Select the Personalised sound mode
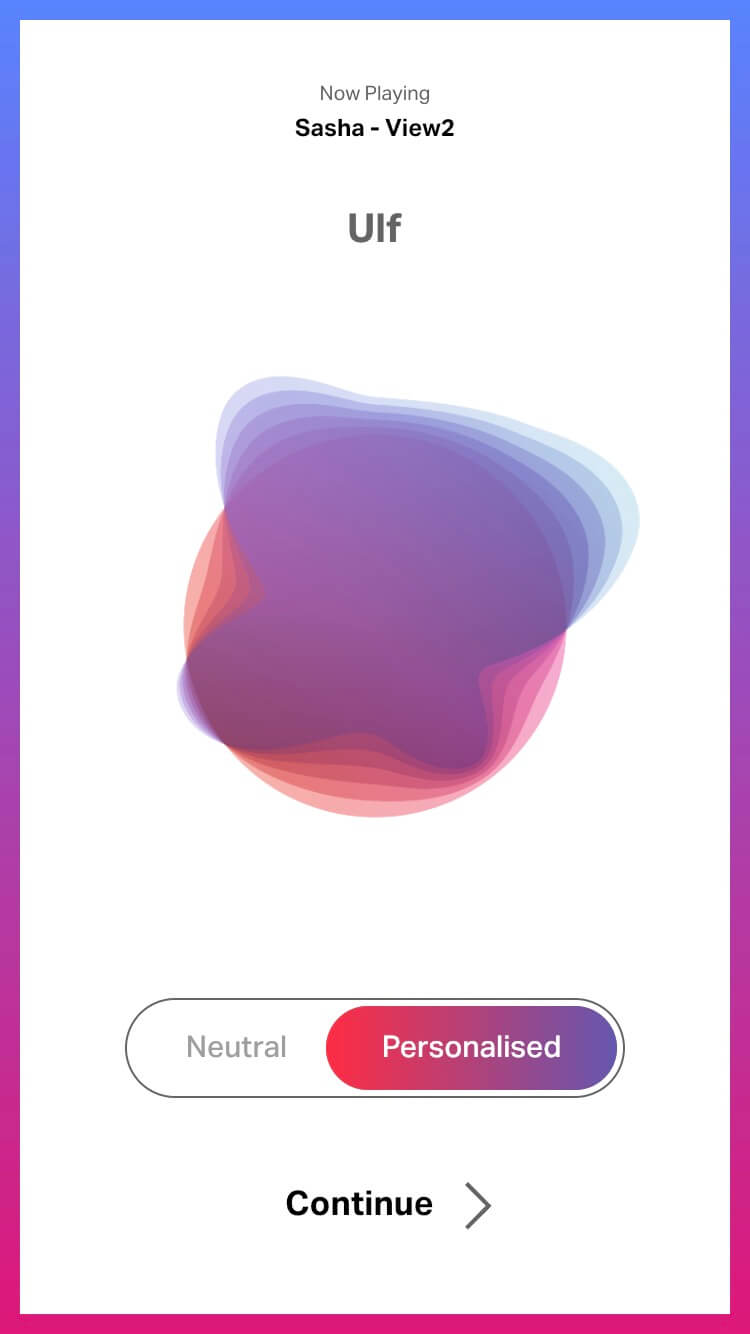The image size is (750, 1334). point(471,1047)
